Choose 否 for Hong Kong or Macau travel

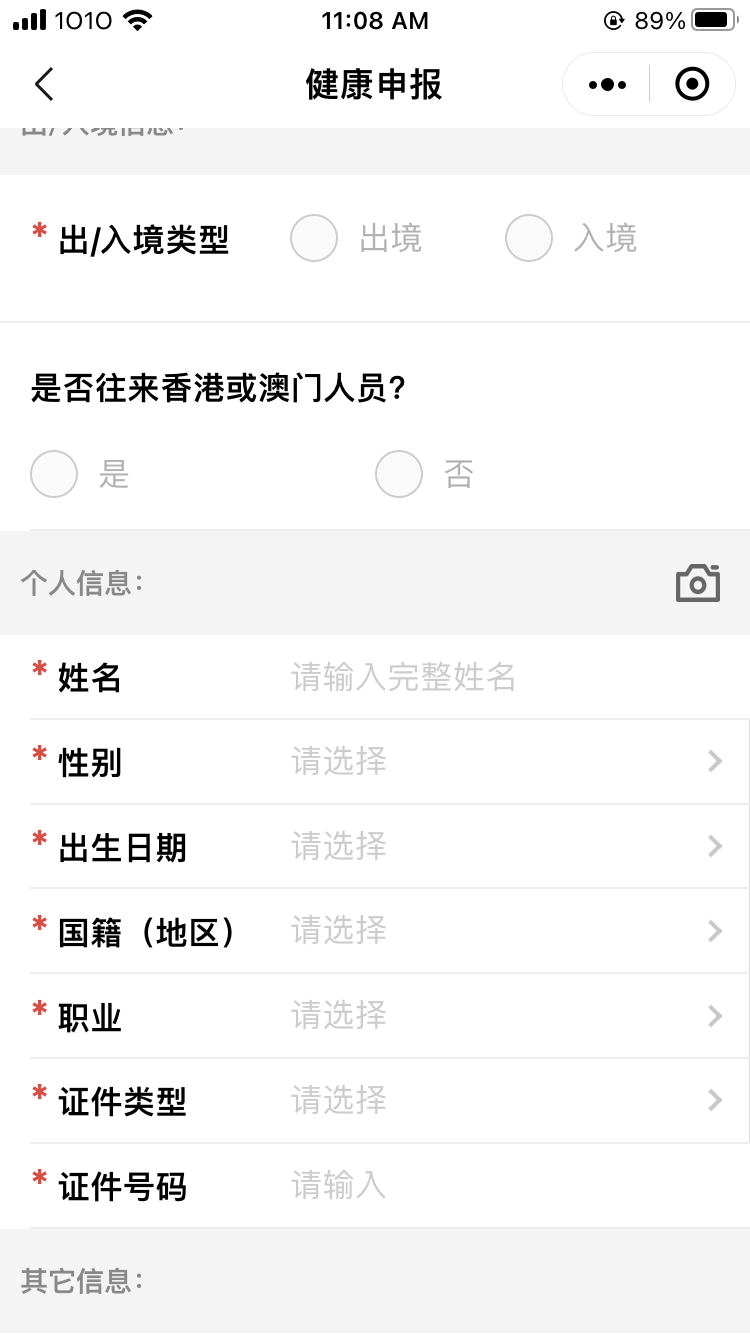[399, 474]
